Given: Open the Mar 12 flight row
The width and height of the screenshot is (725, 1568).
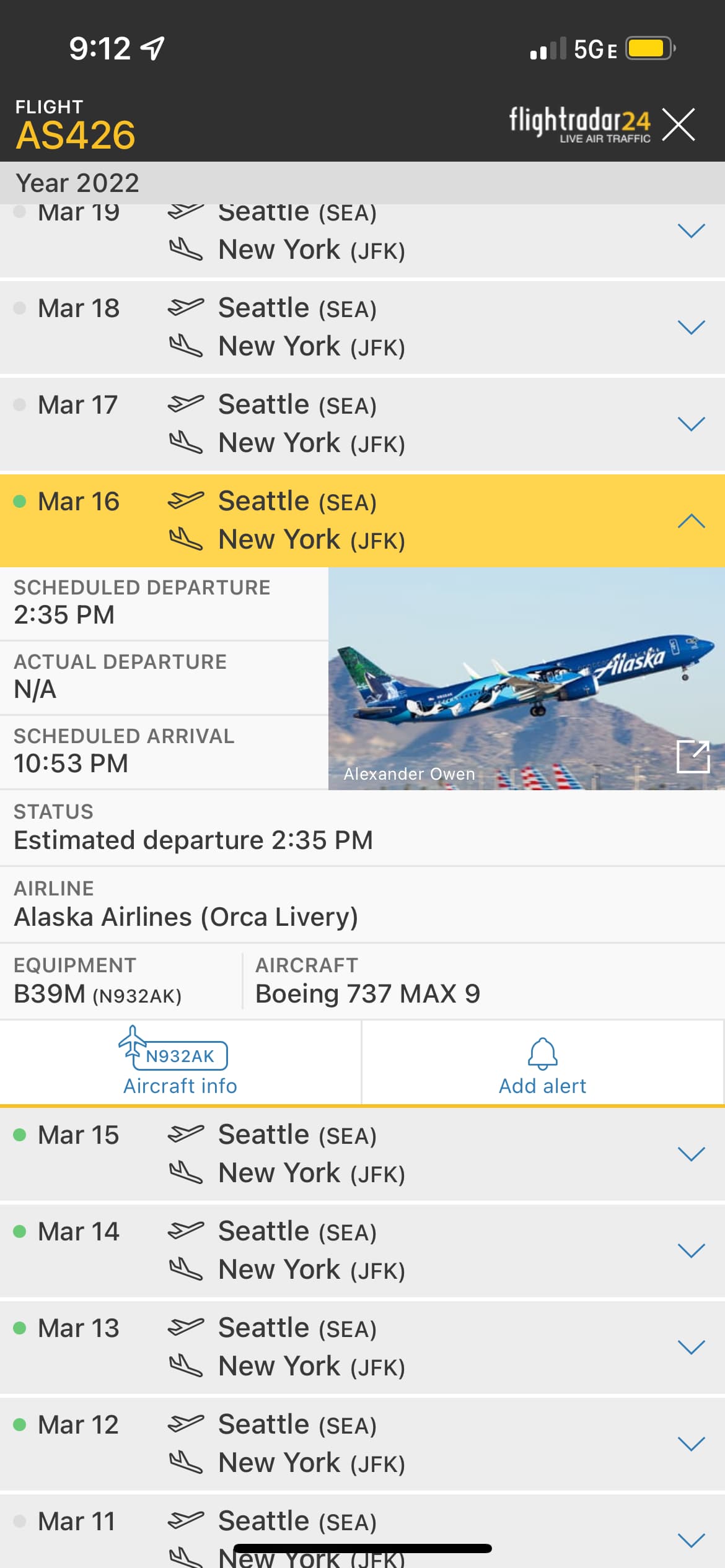Looking at the screenshot, I should [691, 1444].
